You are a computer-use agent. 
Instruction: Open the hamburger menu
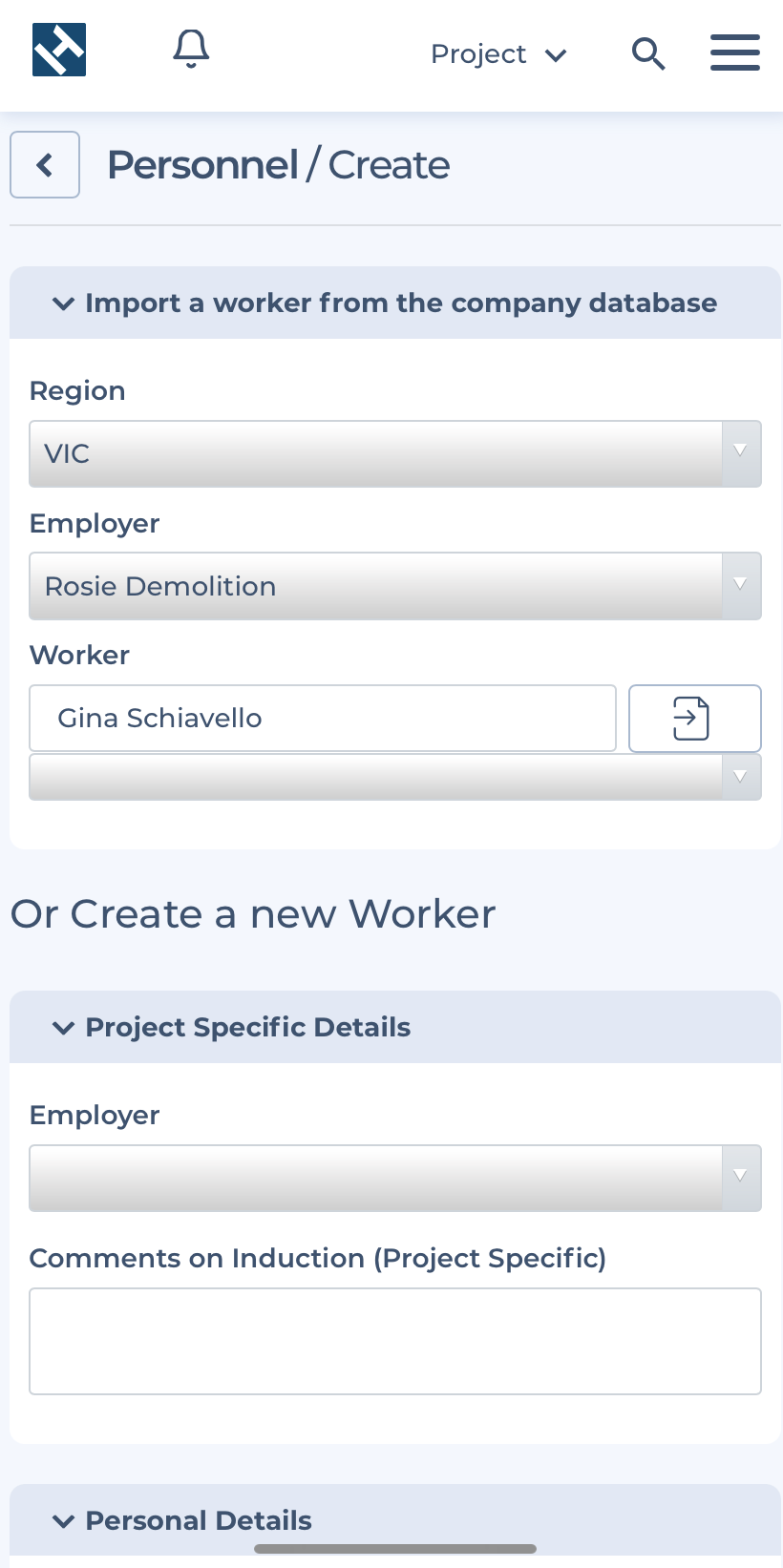point(734,53)
